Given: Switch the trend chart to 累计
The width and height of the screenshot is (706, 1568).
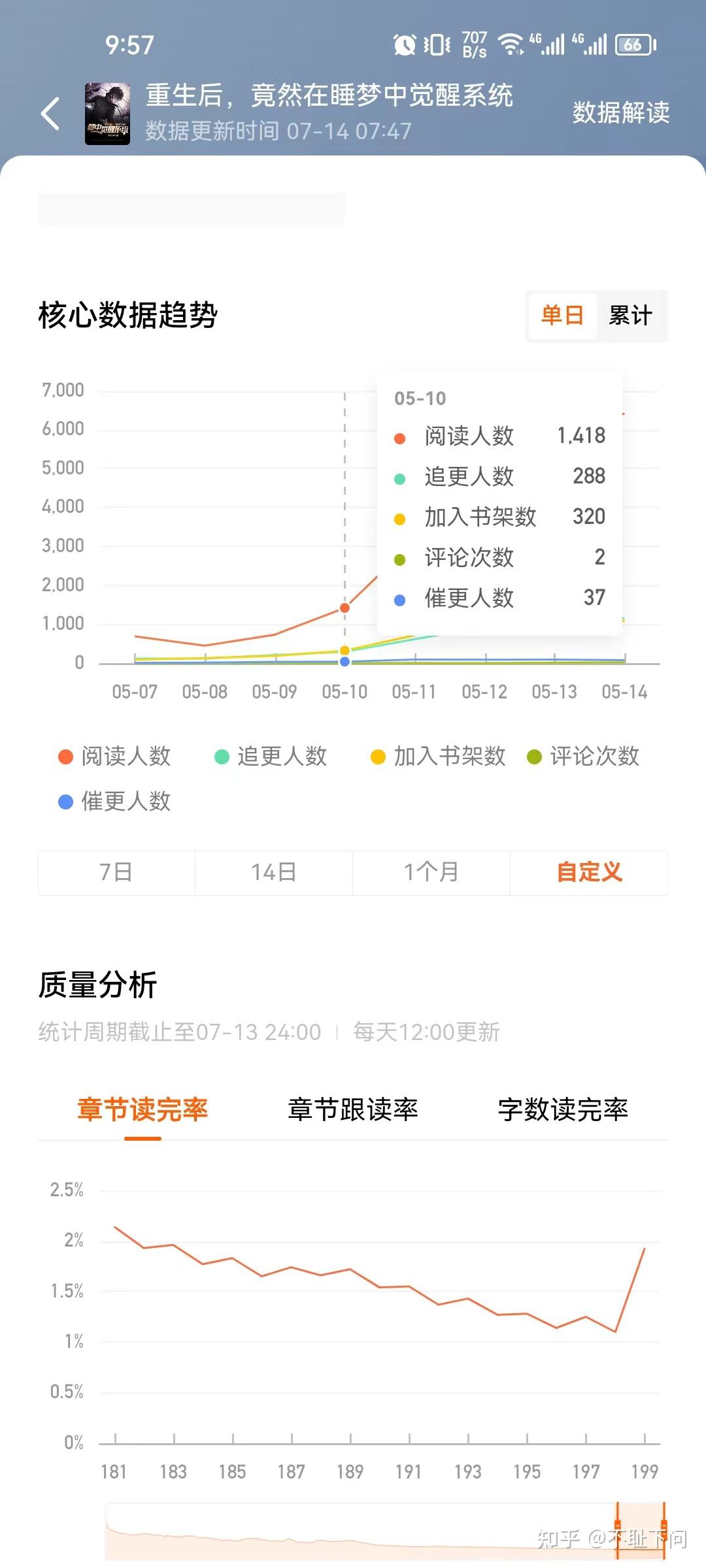Looking at the screenshot, I should tap(630, 316).
